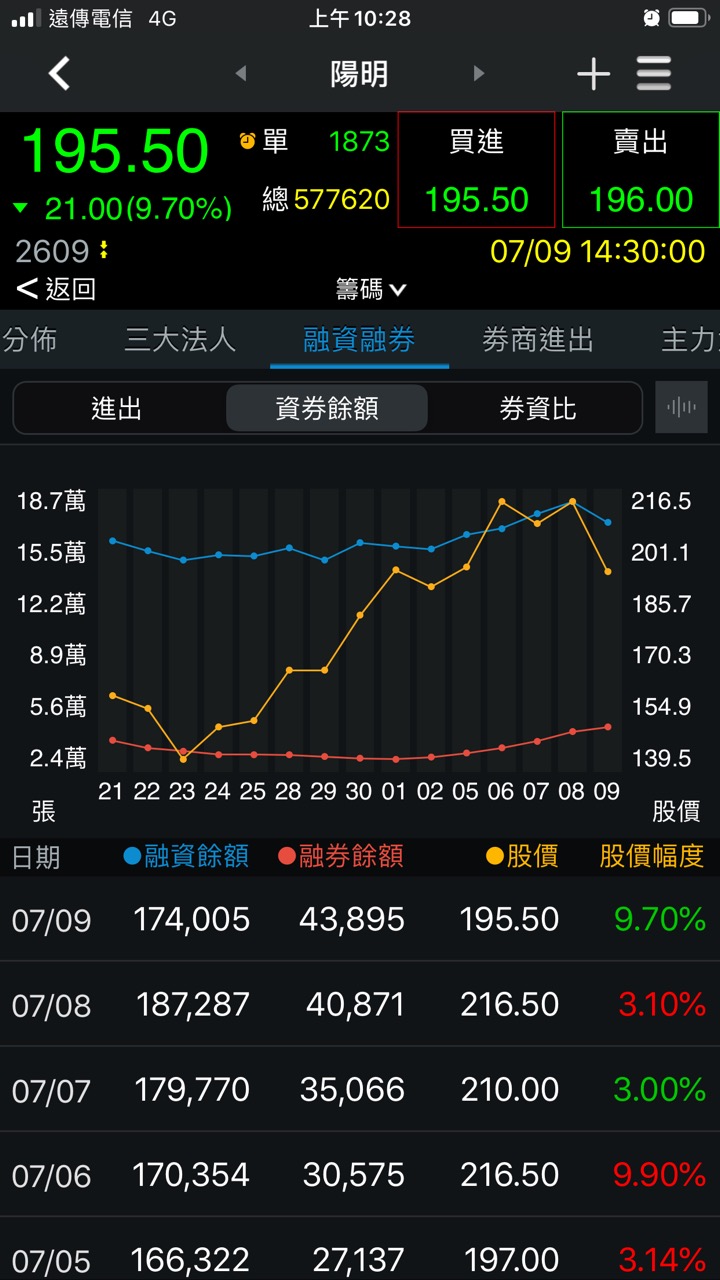Screen dimensions: 720x1280
Task: Return via the 返回 link
Action: (x=57, y=289)
